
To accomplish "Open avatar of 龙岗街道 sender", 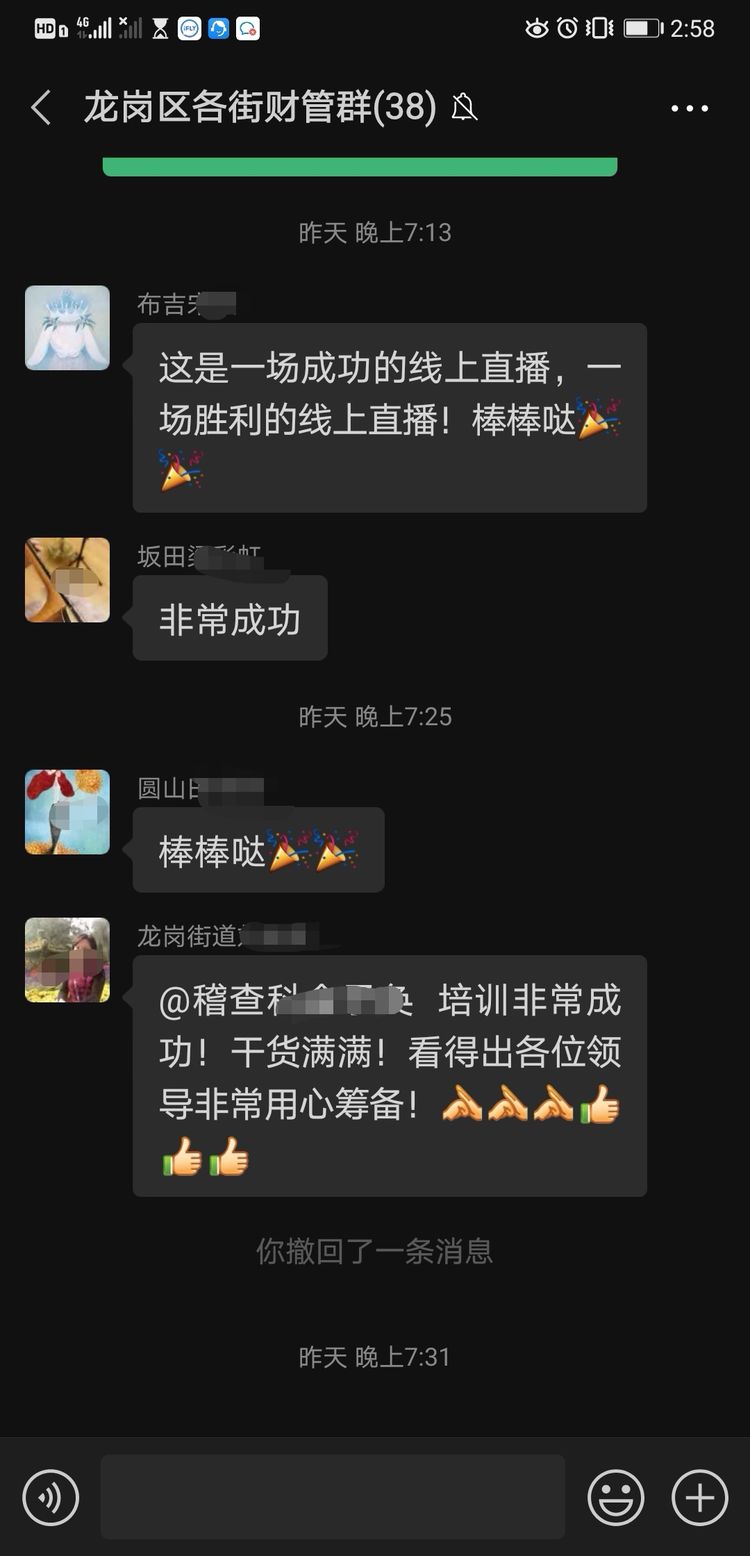I will pos(67,960).
